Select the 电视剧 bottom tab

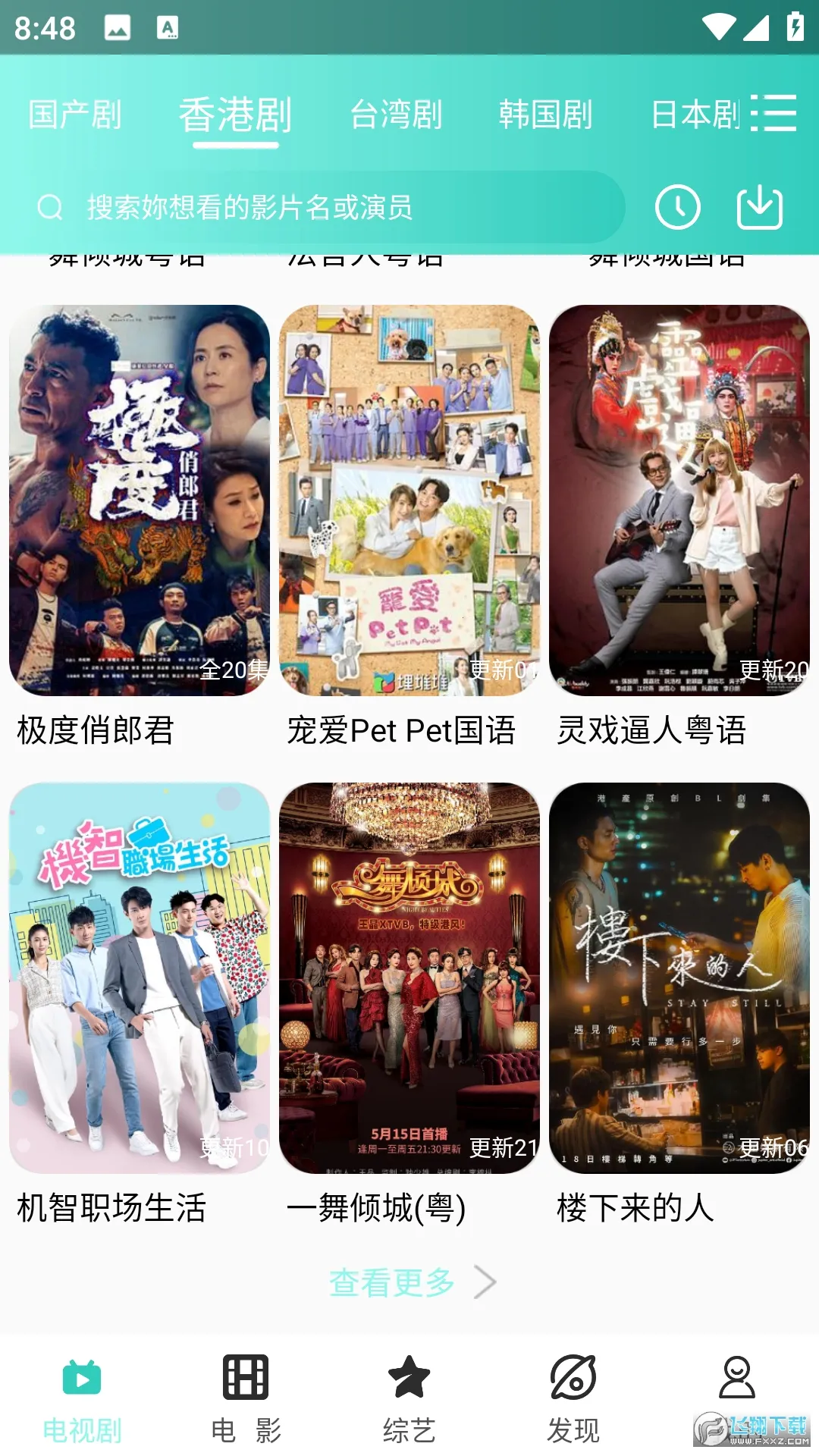(82, 1398)
